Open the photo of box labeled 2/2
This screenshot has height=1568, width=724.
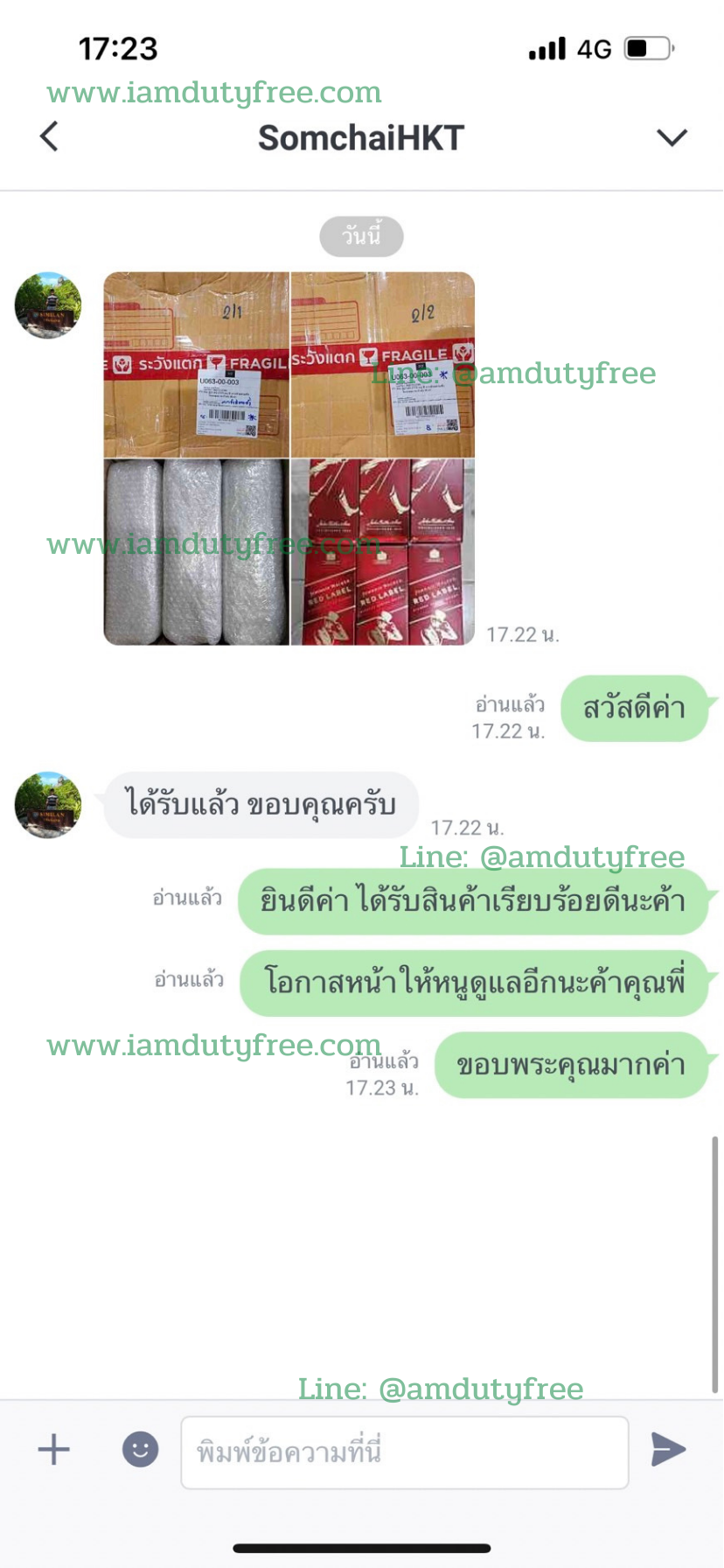(x=383, y=364)
